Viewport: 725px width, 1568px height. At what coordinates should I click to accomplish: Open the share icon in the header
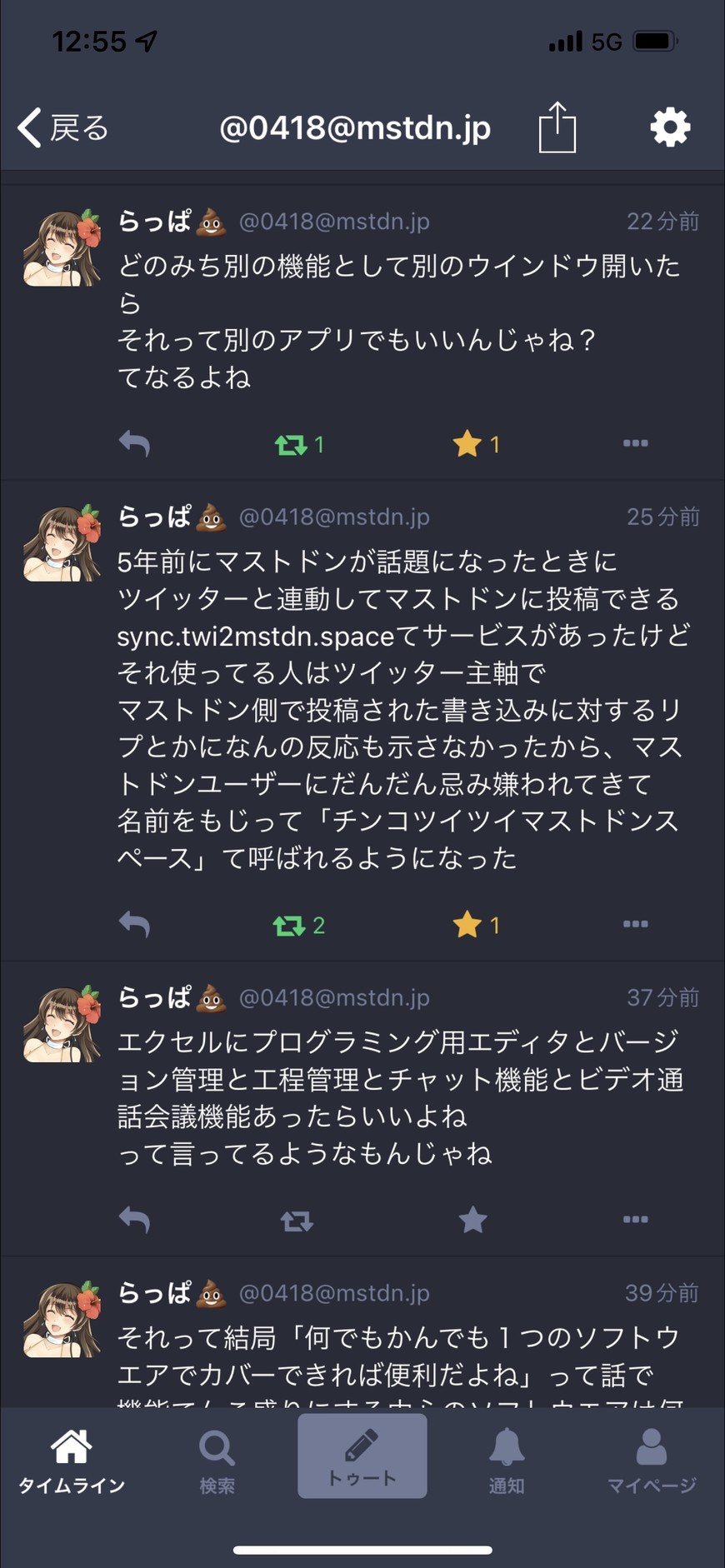(x=557, y=127)
